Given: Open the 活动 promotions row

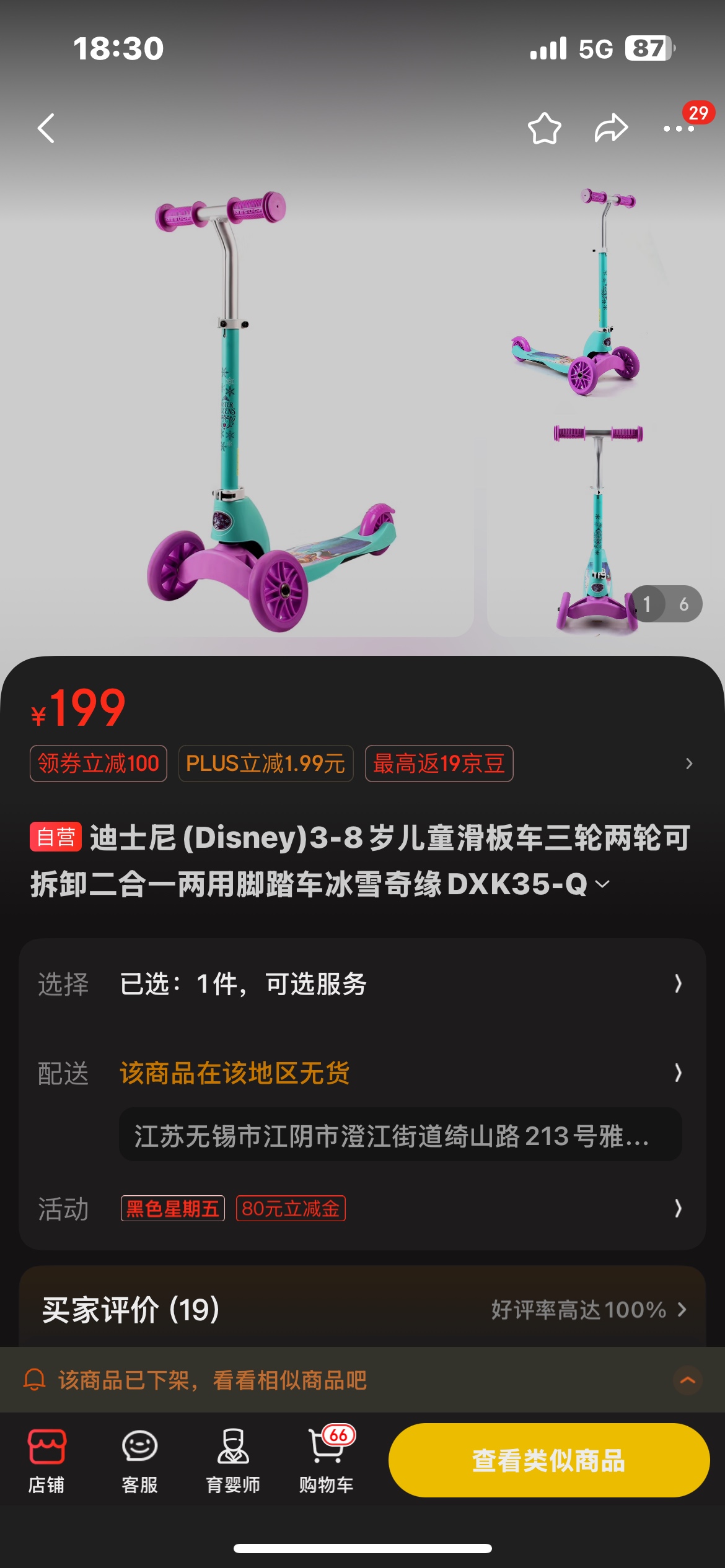Looking at the screenshot, I should point(362,1208).
